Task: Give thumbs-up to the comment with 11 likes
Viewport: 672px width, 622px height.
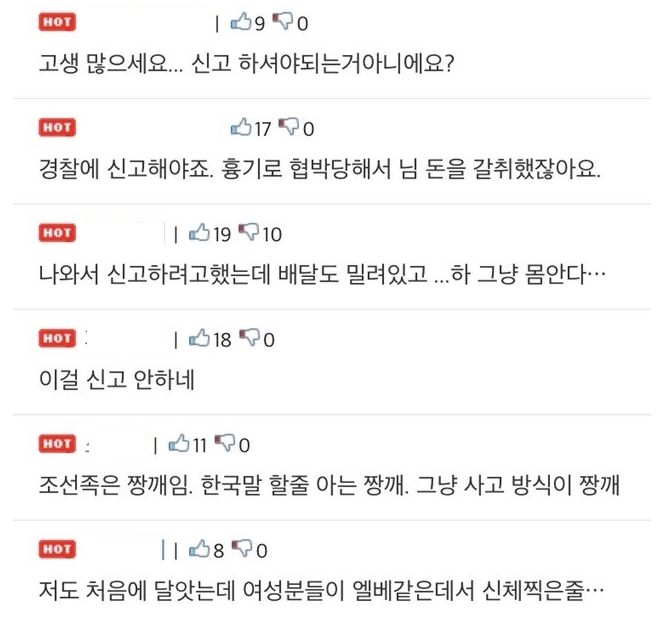Action: (180, 443)
